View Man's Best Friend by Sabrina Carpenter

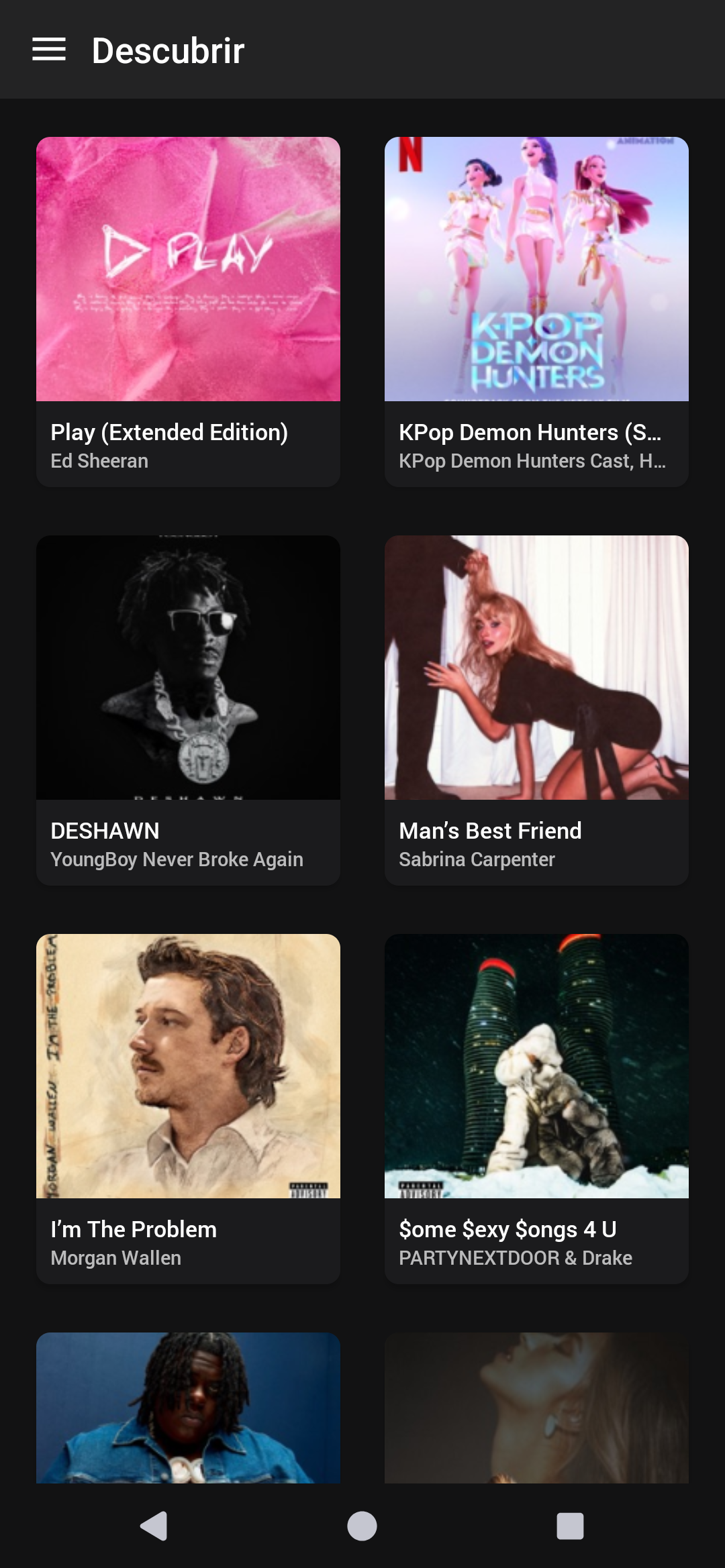click(x=536, y=709)
